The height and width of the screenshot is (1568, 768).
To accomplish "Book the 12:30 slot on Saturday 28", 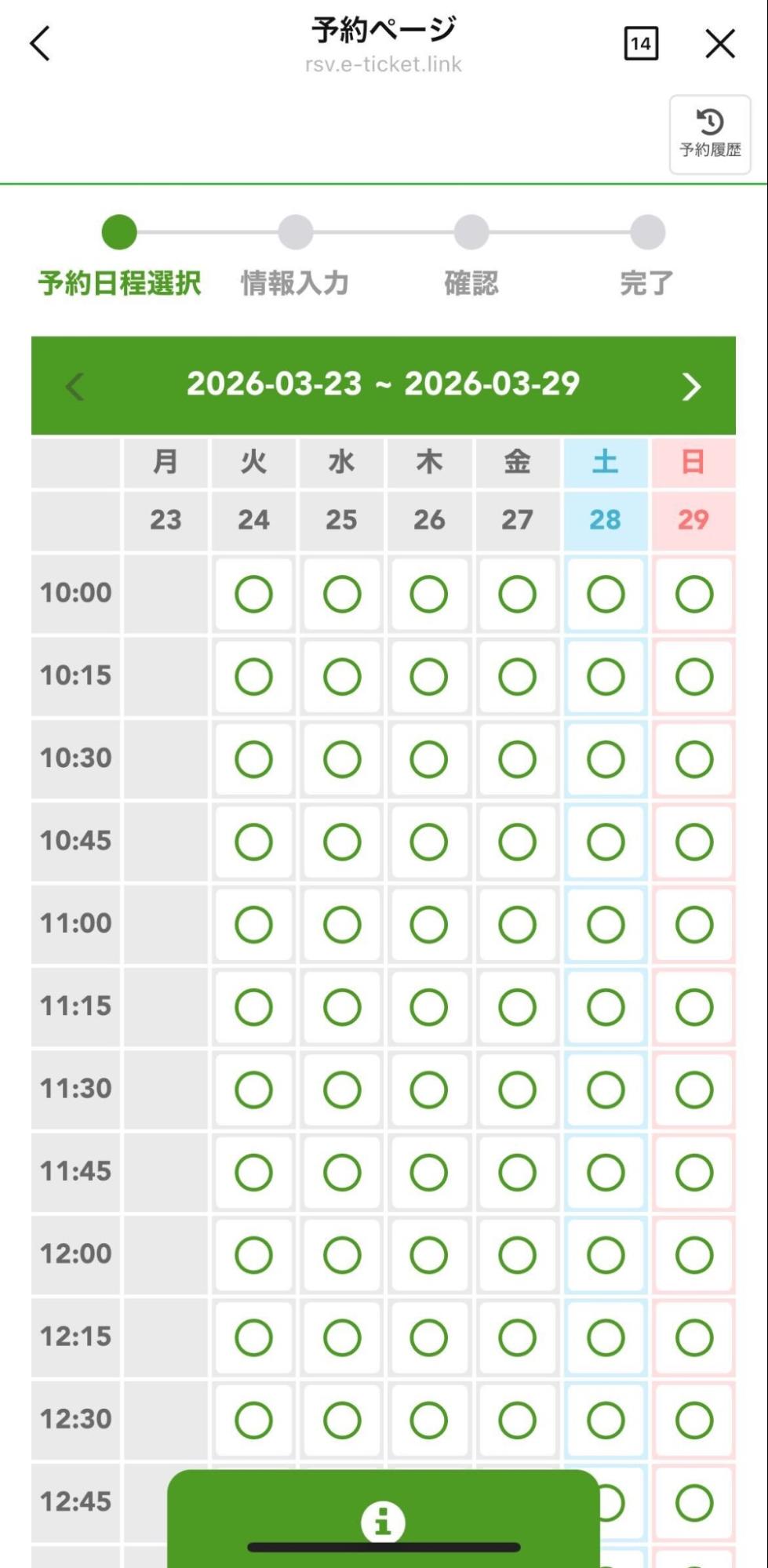I will pyautogui.click(x=606, y=1421).
